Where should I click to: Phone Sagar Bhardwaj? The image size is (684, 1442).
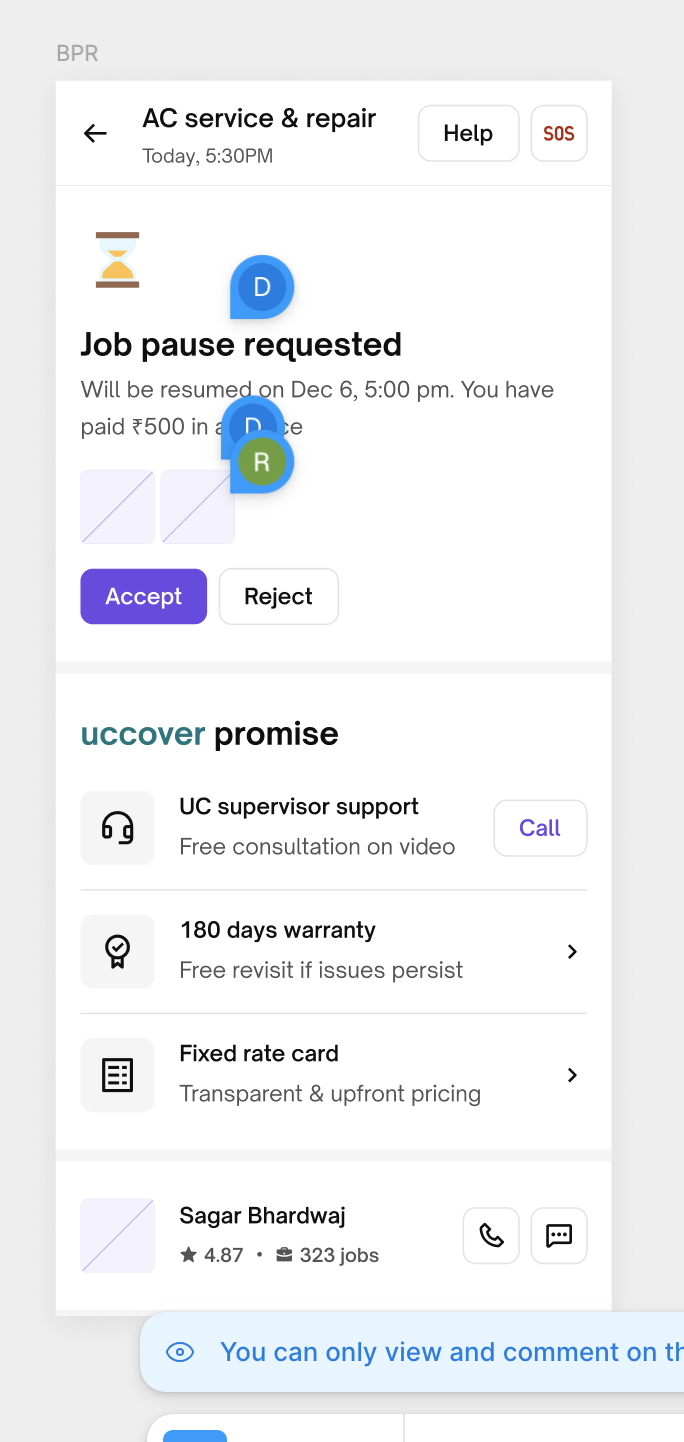click(491, 1236)
